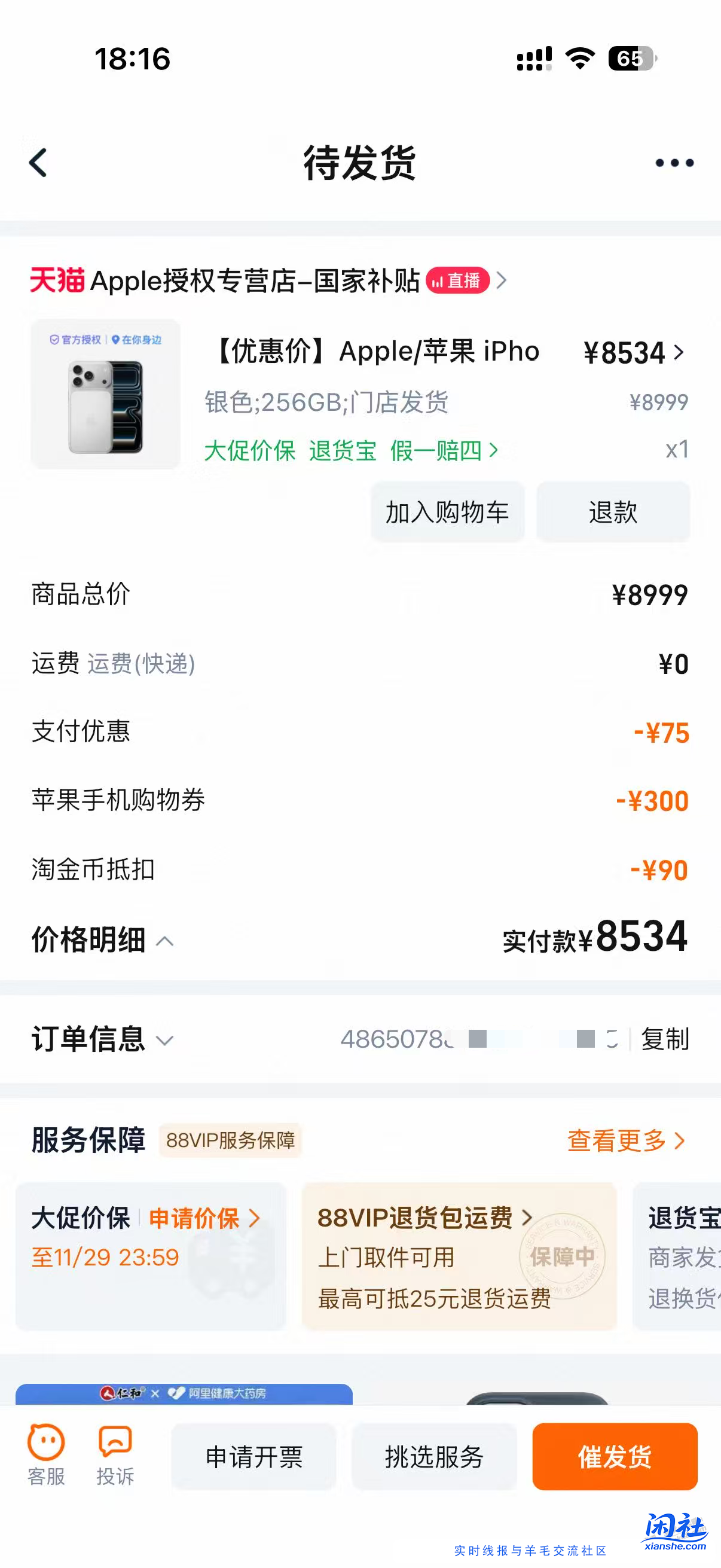
Task: Tap 加入购物车 to add to cart
Action: 447,512
